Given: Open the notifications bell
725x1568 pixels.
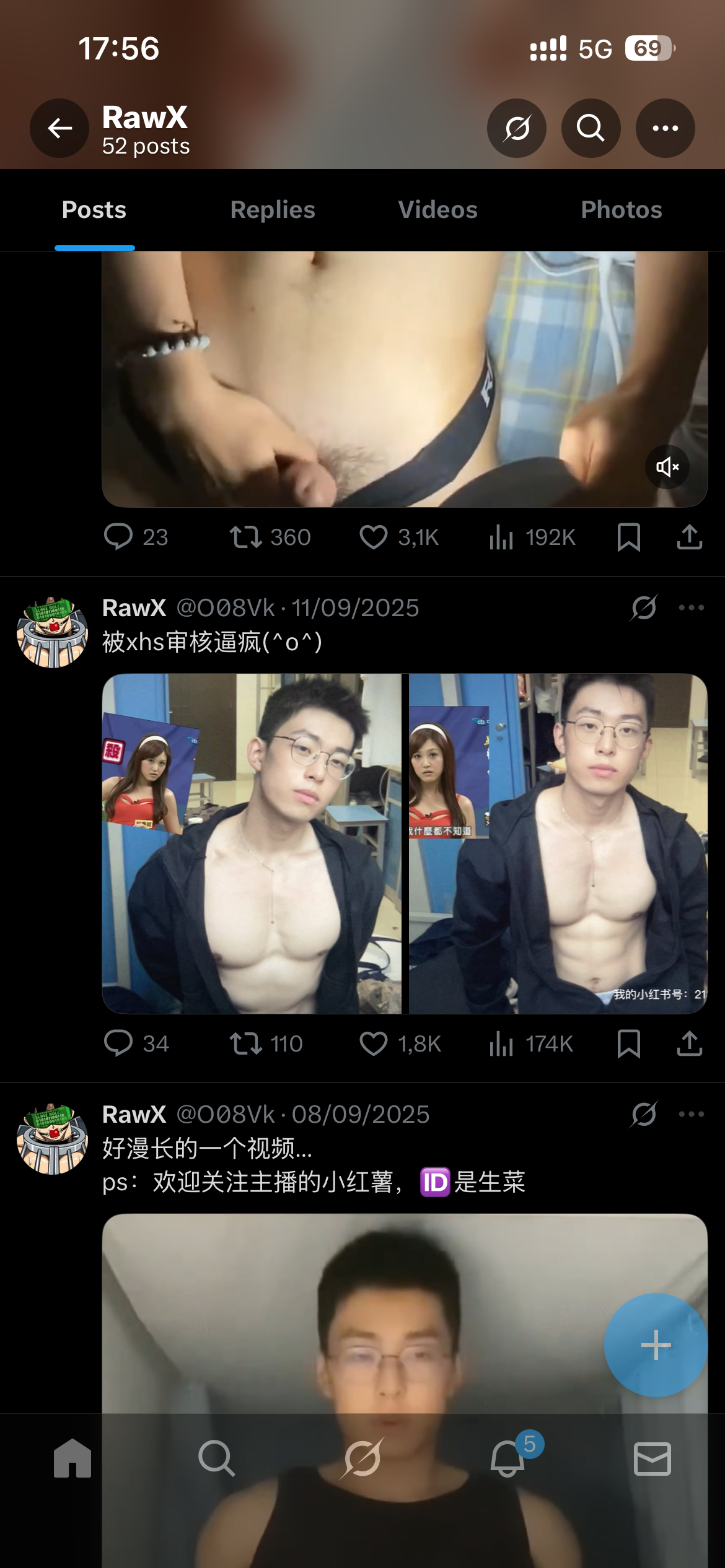Looking at the screenshot, I should point(507,1458).
